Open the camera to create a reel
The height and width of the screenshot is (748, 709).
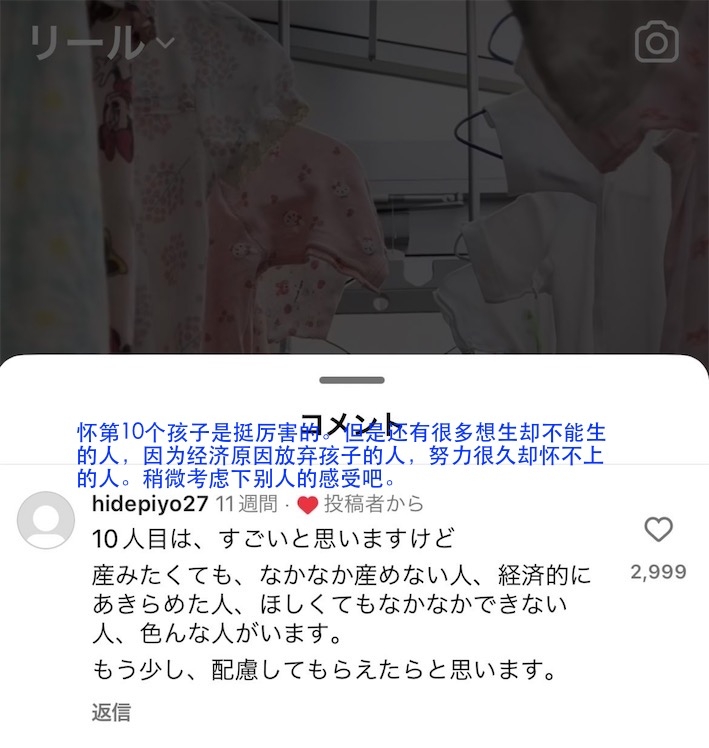(x=657, y=42)
